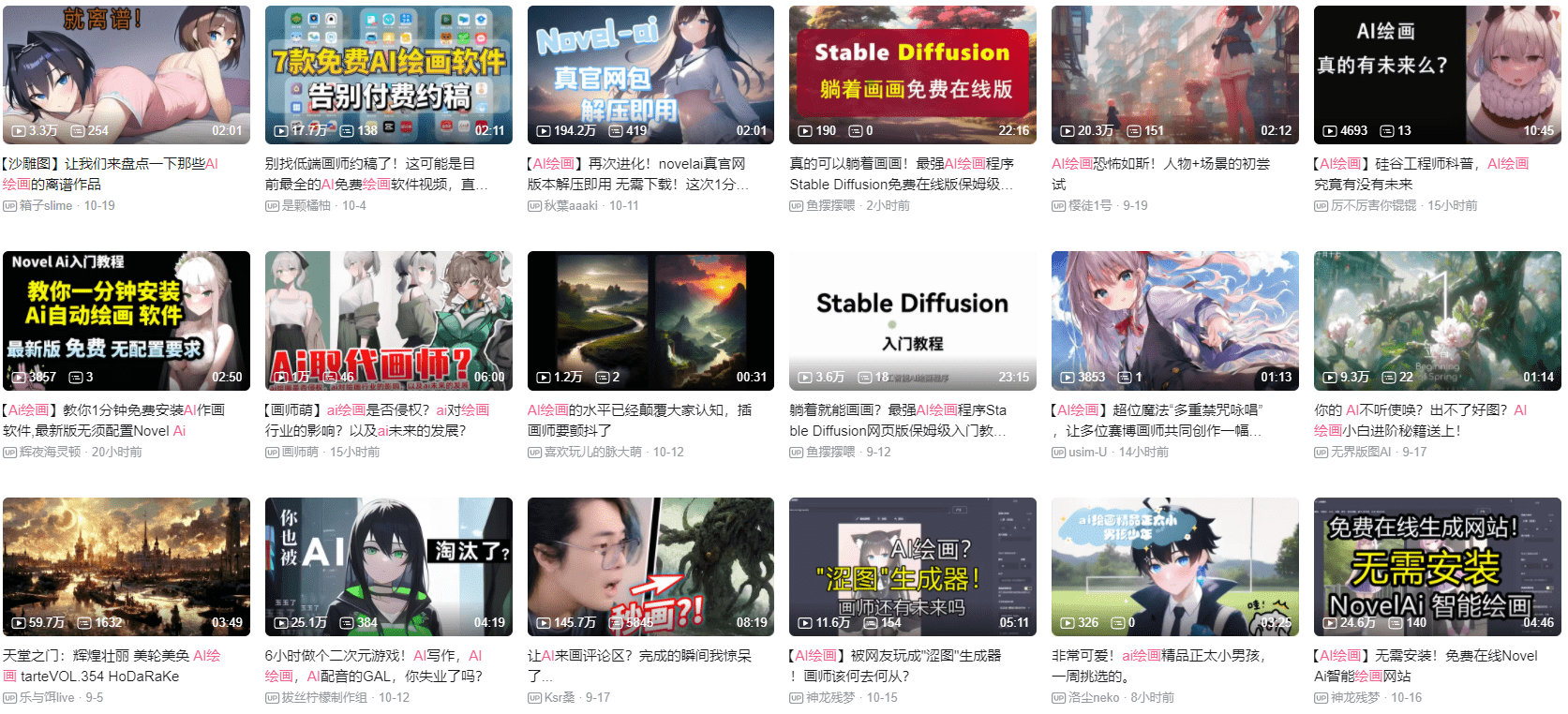Open the '免费在线生成网站 无需安装' video
Viewport: 1568px width, 714px height.
pyautogui.click(x=1437, y=566)
